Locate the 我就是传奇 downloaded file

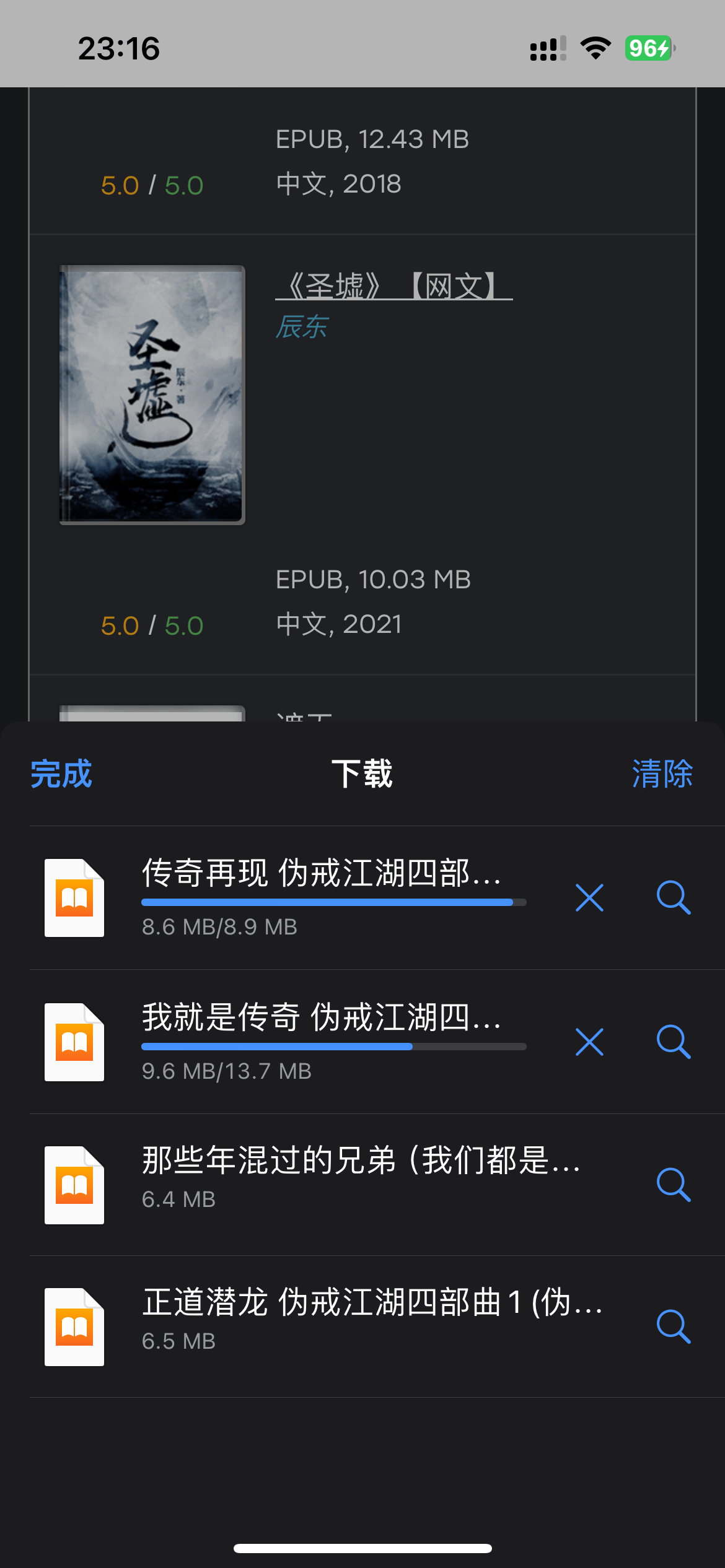[x=673, y=1042]
